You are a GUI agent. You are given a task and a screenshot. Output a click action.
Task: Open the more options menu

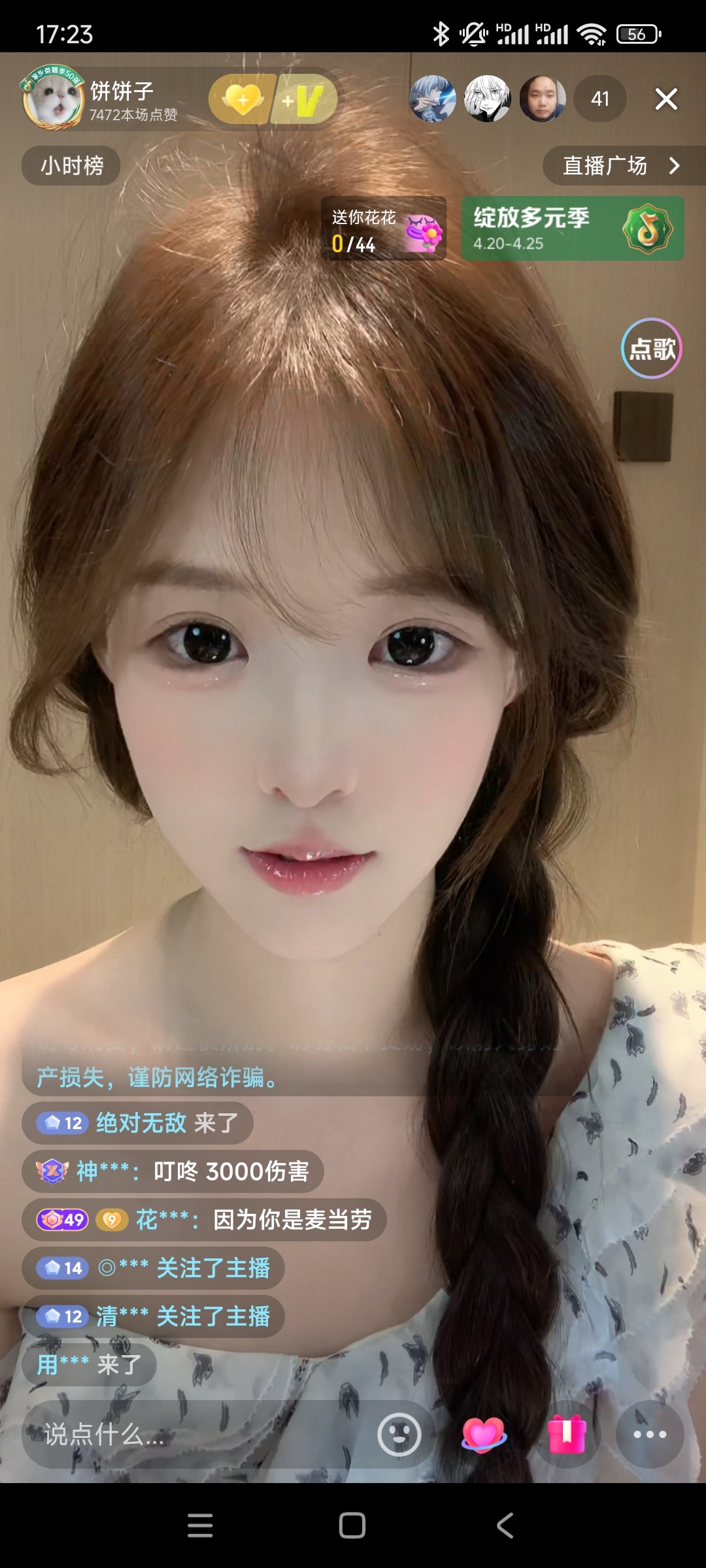(x=650, y=1435)
